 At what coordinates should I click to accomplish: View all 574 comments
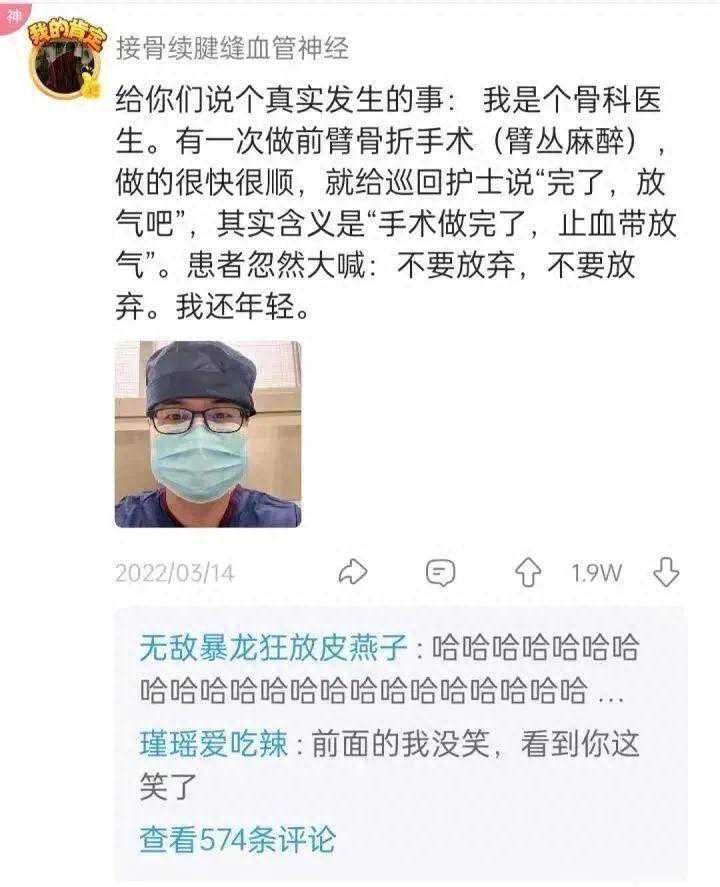[x=238, y=838]
